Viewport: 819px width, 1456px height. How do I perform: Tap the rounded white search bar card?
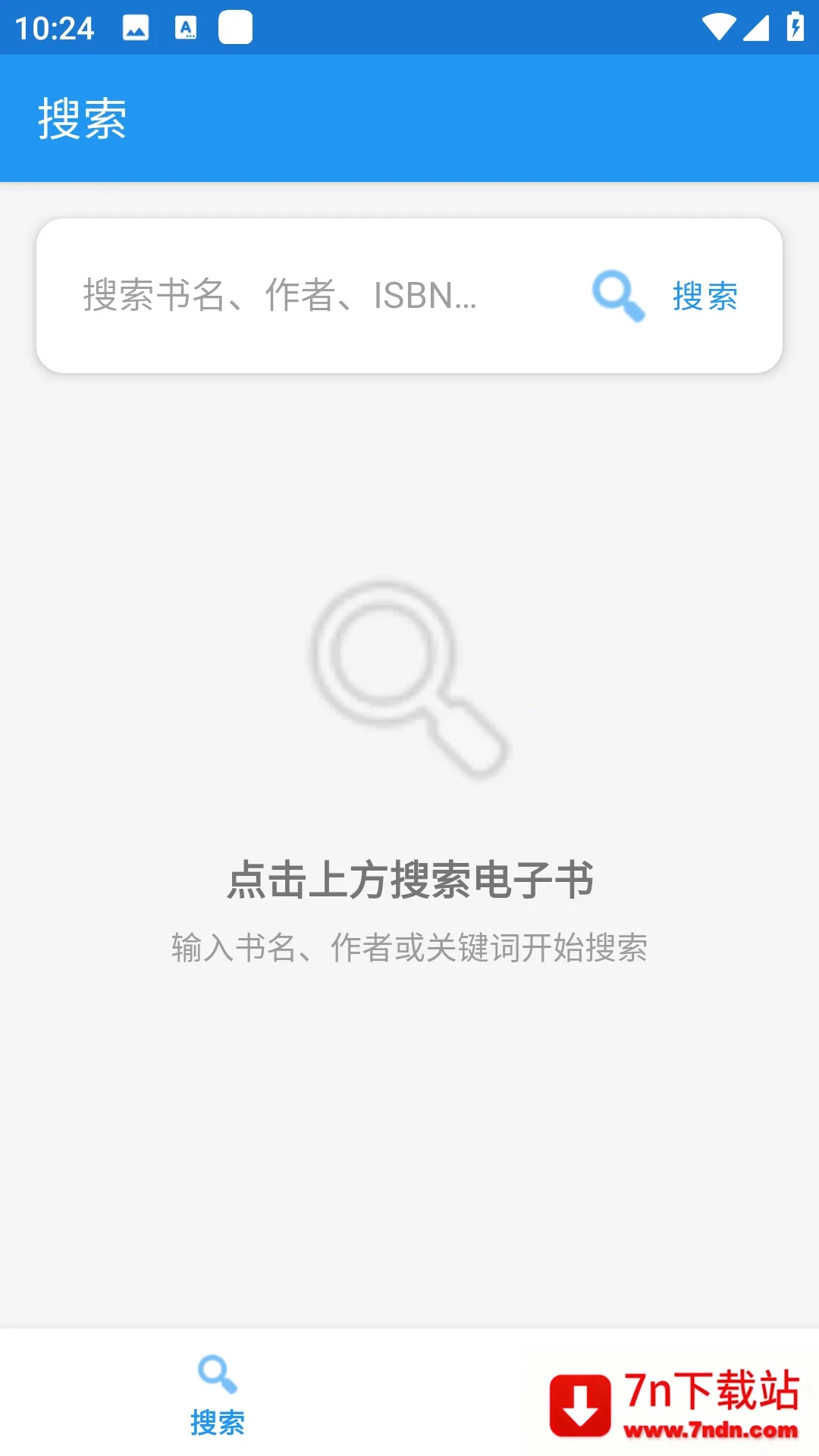pos(409,296)
